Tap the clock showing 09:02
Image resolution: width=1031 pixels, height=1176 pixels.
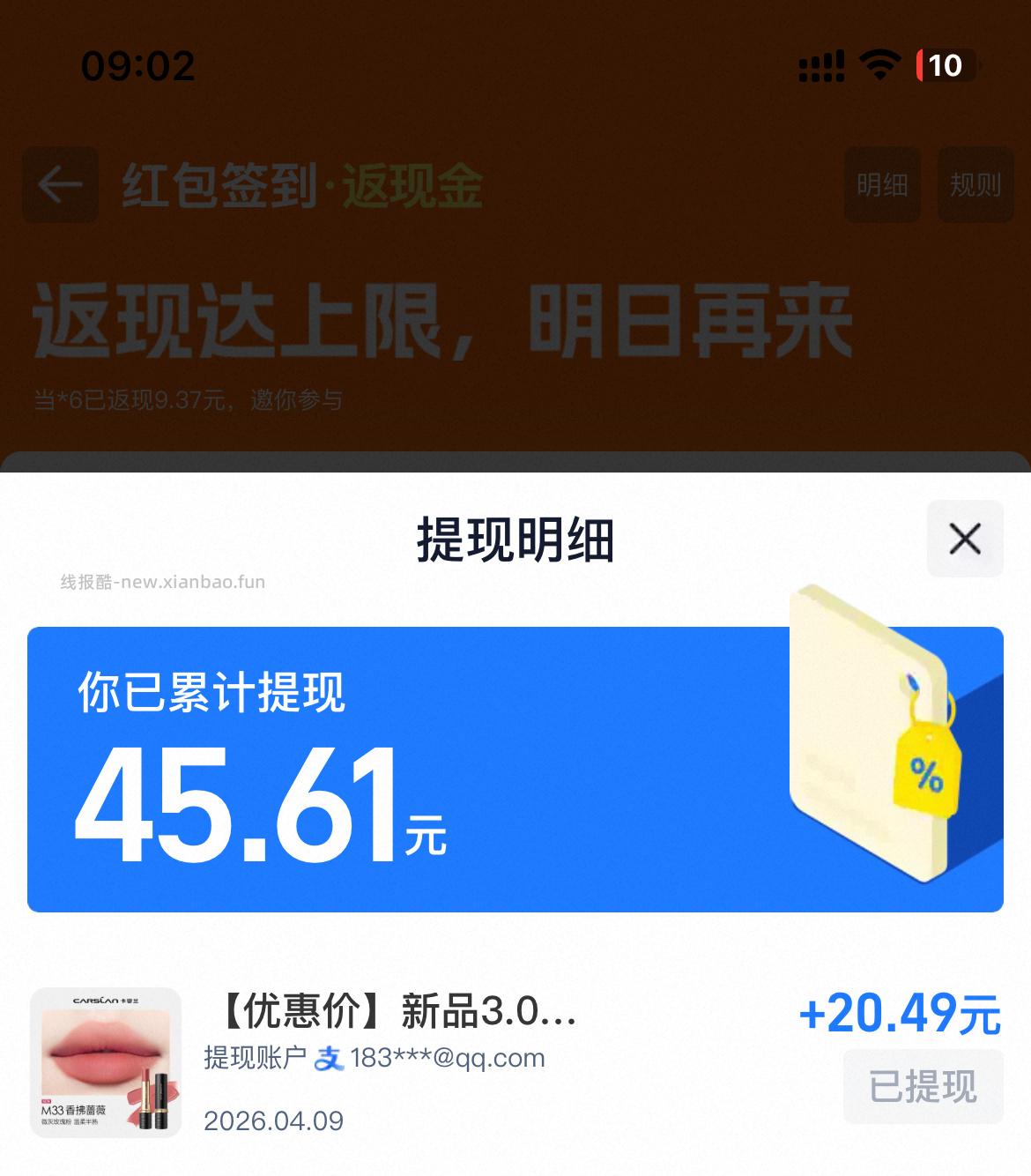137,66
